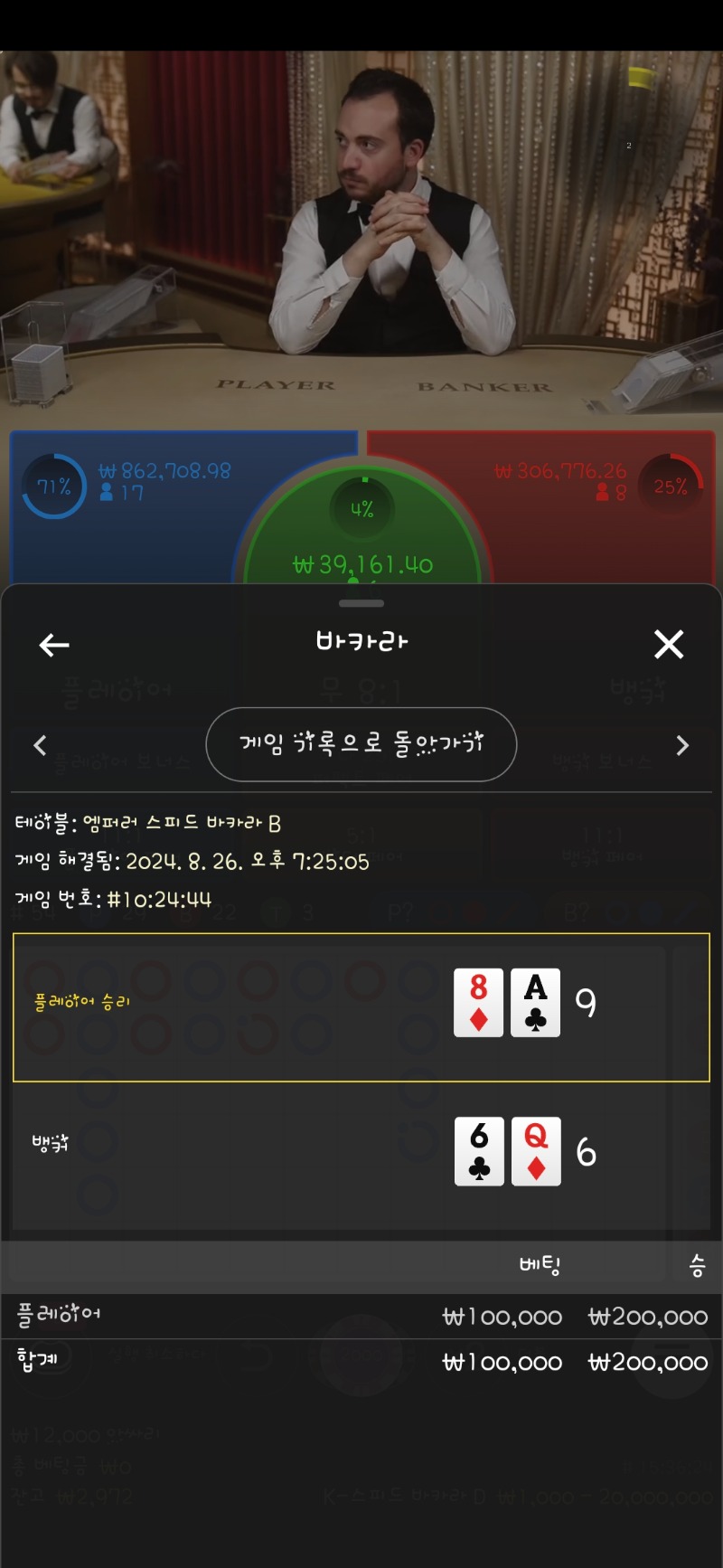Go back with the left arrow
723x1568 pixels.
point(54,645)
